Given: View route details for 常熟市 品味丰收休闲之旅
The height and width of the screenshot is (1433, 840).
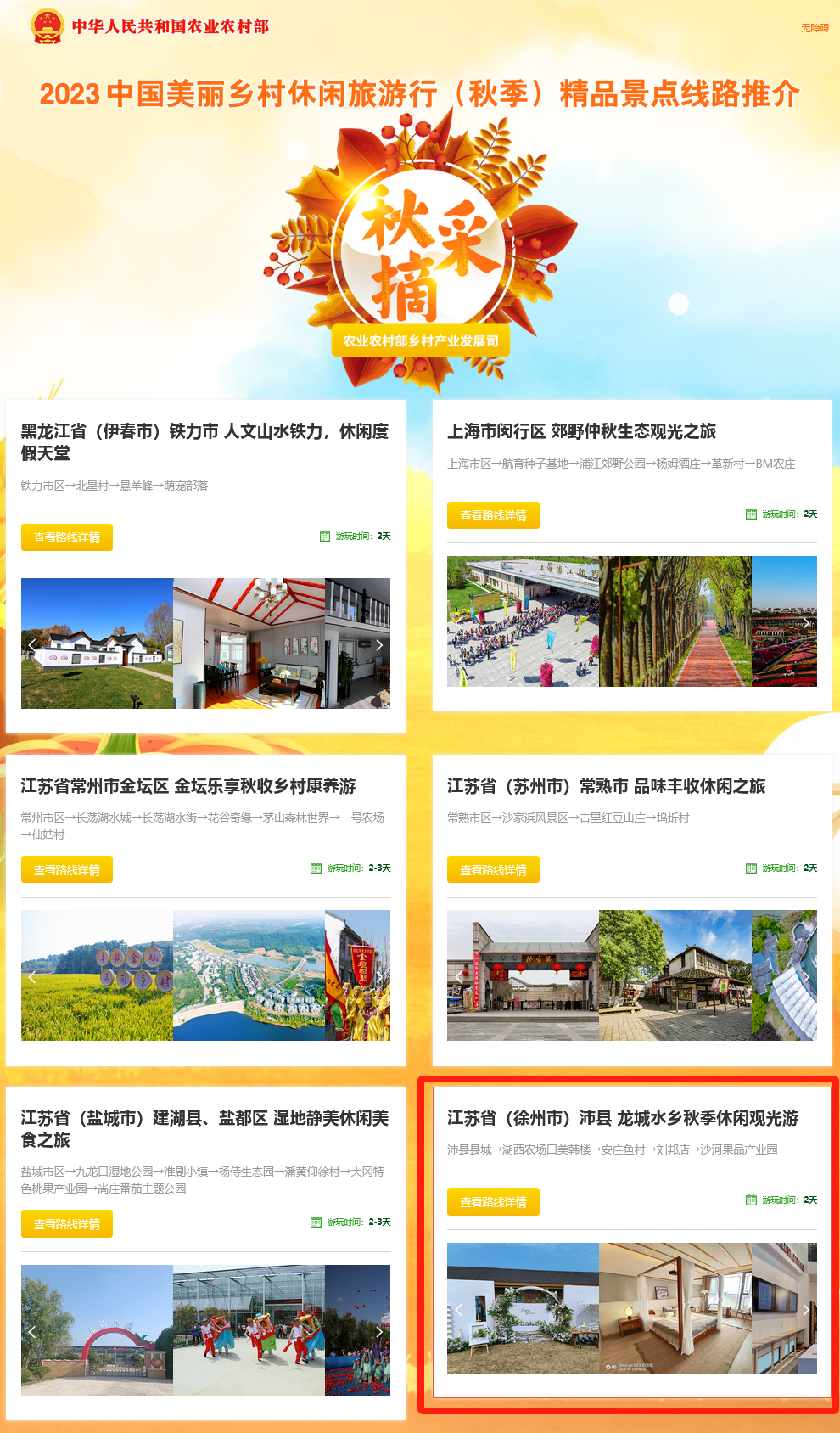Looking at the screenshot, I should [493, 869].
